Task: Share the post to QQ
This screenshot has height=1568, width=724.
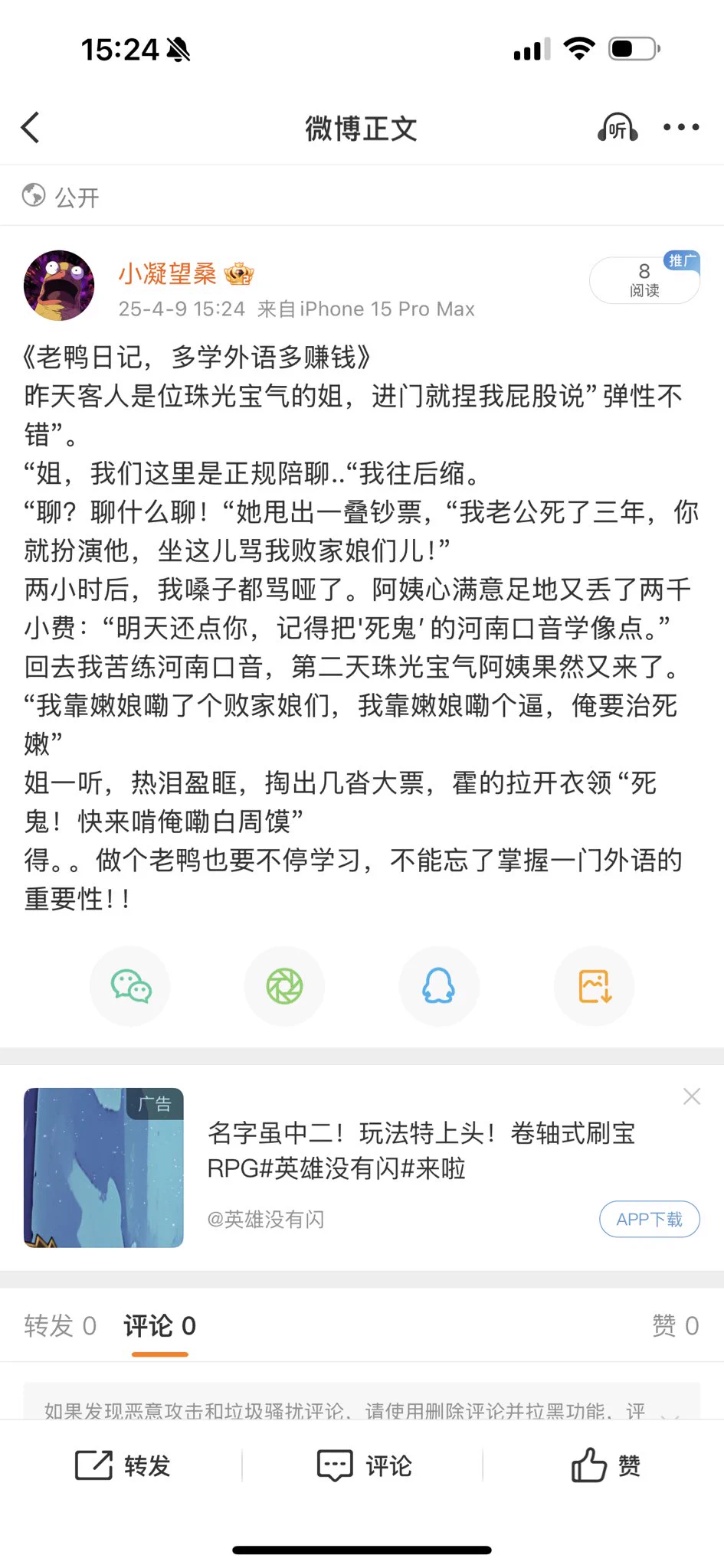Action: point(439,986)
